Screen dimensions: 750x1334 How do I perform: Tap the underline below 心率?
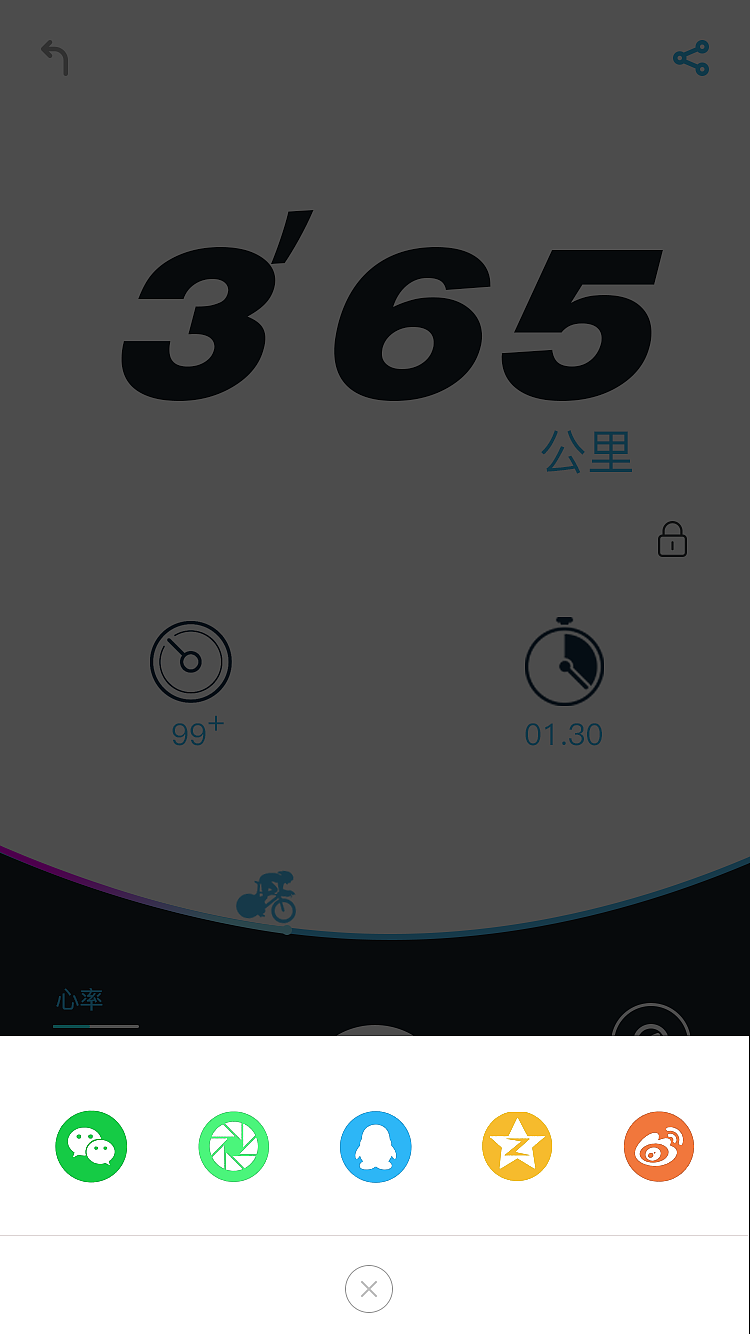coord(95,1027)
